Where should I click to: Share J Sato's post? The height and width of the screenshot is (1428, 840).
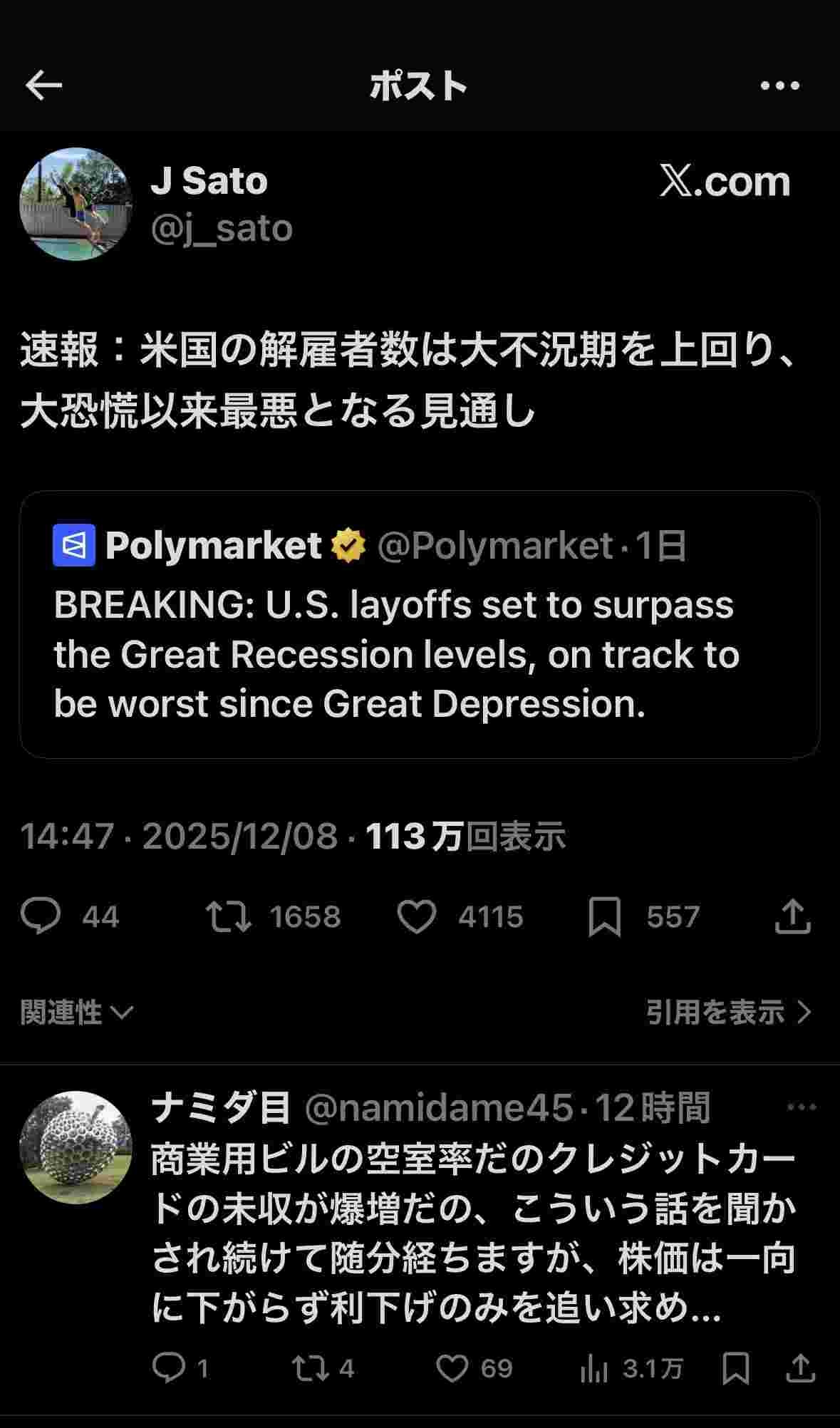point(792,916)
